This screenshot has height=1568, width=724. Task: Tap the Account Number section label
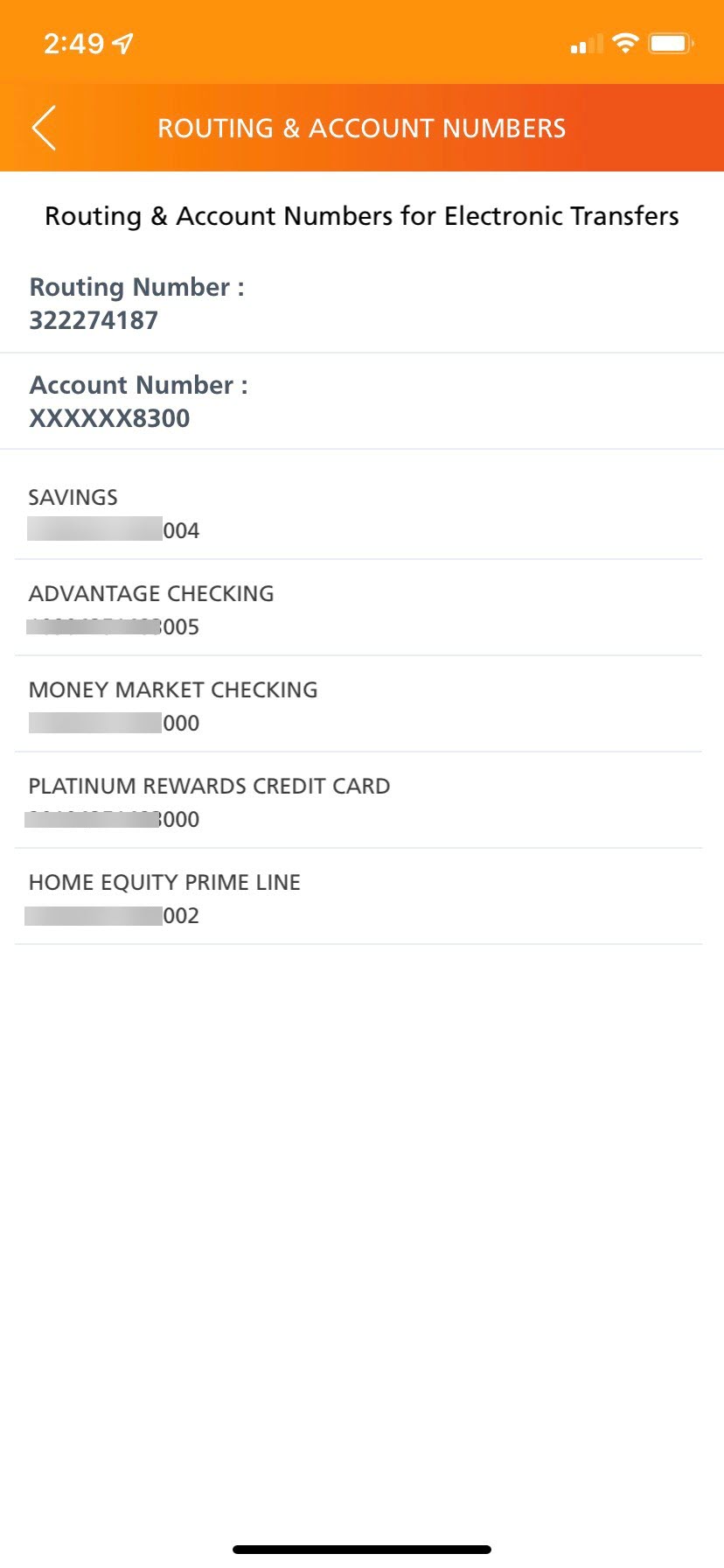pos(138,384)
